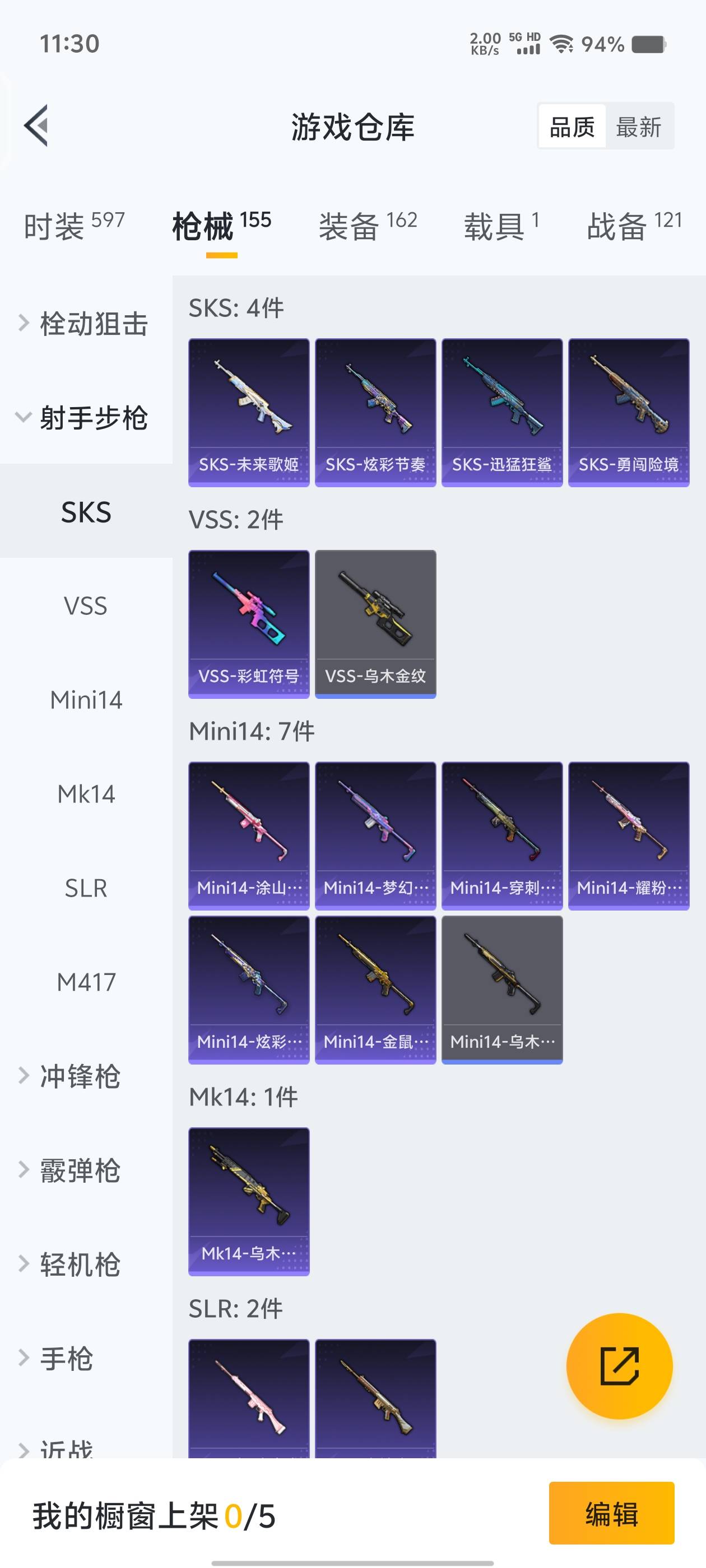Viewport: 706px width, 1568px height.
Task: Jump to Mk14 in the side list
Action: (x=86, y=794)
